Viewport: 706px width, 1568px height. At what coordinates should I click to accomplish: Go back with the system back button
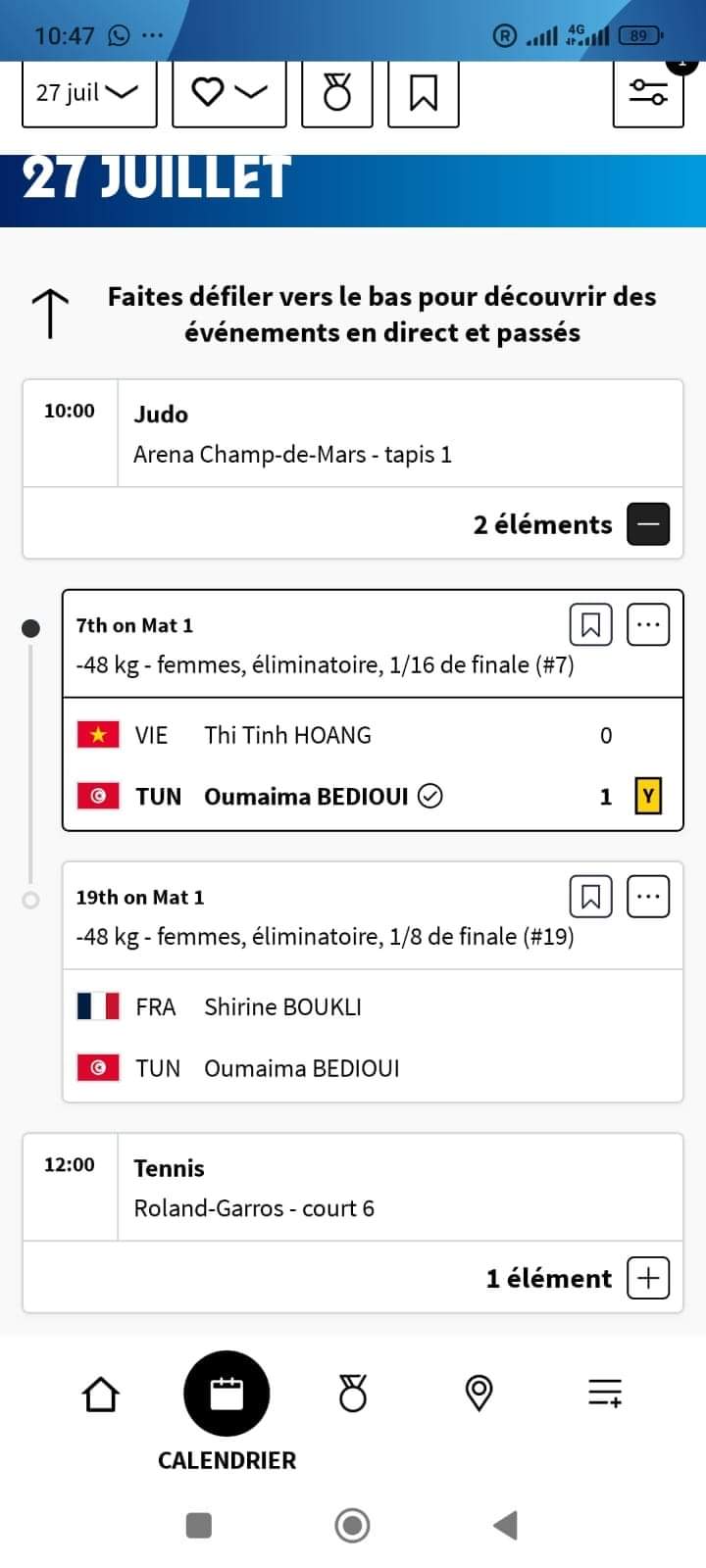tap(505, 1525)
